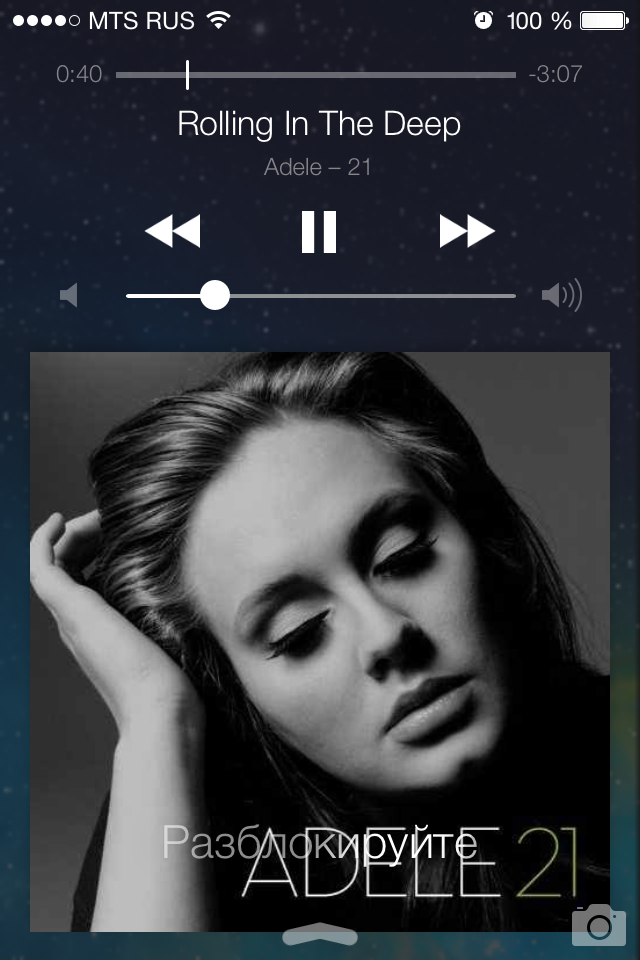Screen dimensions: 640x960
Task: Tap the Control Center grabber handle
Action: coord(320,935)
